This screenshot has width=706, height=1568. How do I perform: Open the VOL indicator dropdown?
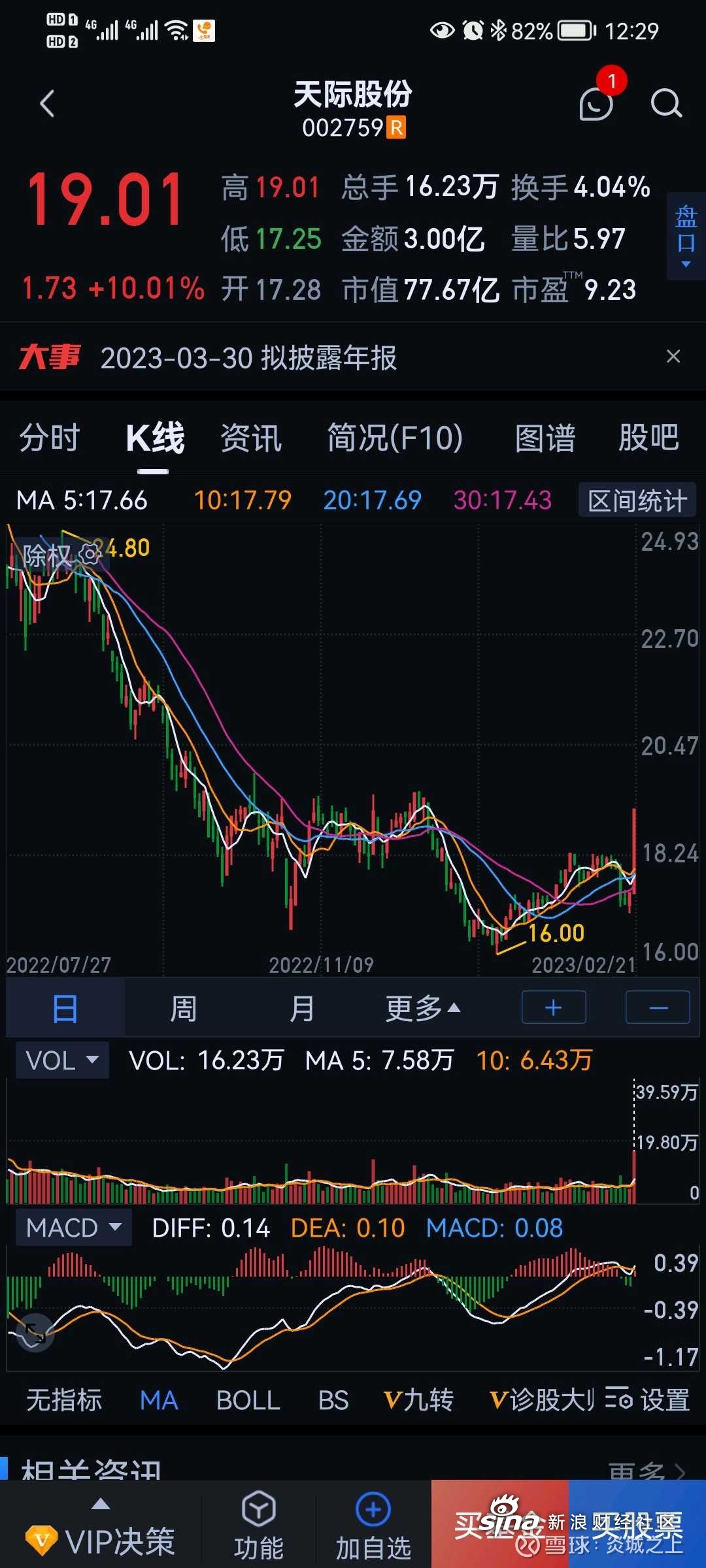tap(62, 1060)
